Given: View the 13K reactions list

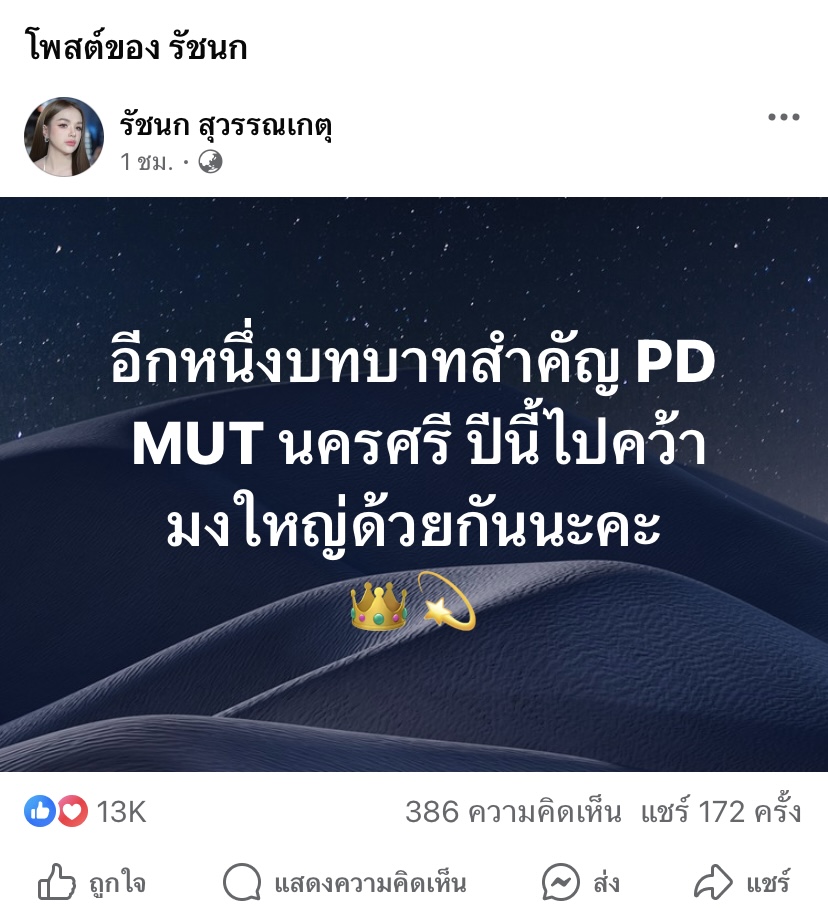Looking at the screenshot, I should [x=86, y=812].
